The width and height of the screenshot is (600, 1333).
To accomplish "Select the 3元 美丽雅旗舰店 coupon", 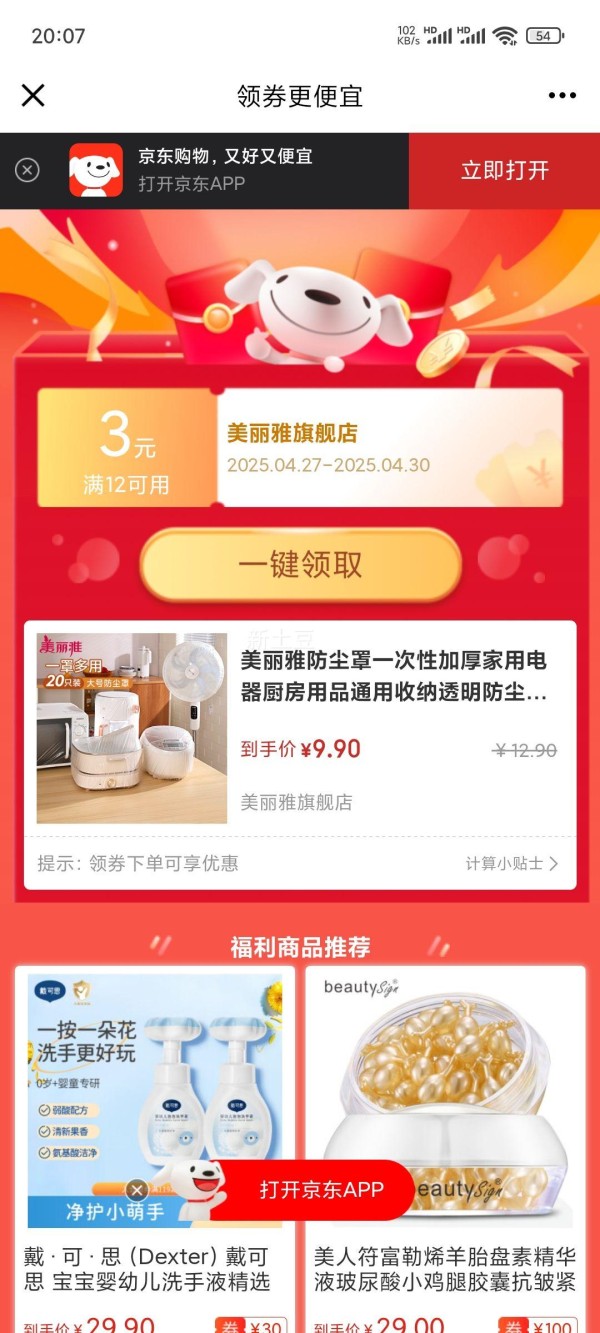I will coord(300,448).
